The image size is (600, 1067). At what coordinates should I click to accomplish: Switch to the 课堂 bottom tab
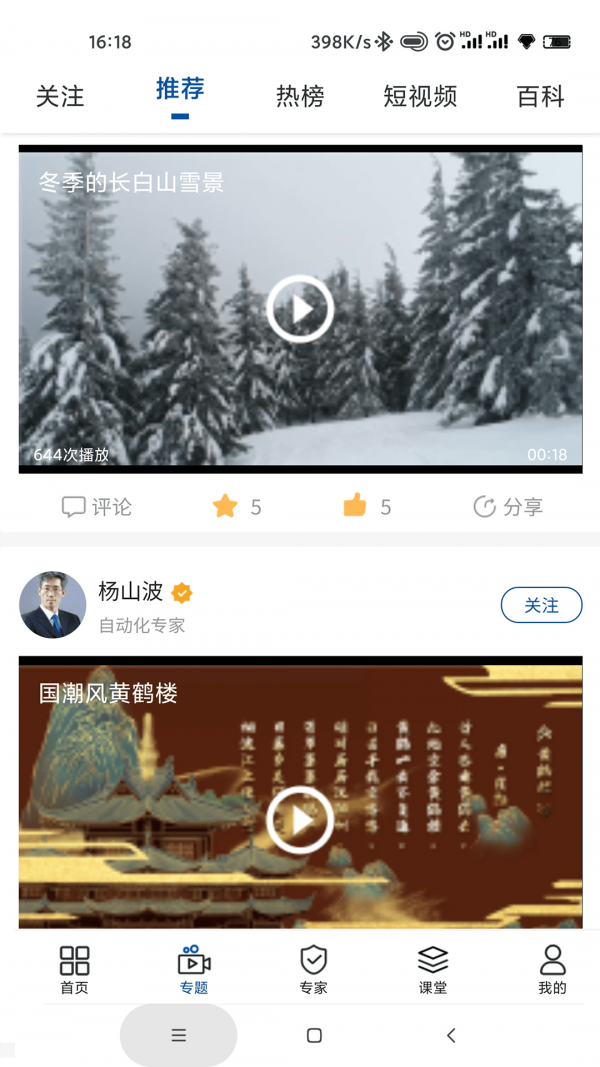432,969
